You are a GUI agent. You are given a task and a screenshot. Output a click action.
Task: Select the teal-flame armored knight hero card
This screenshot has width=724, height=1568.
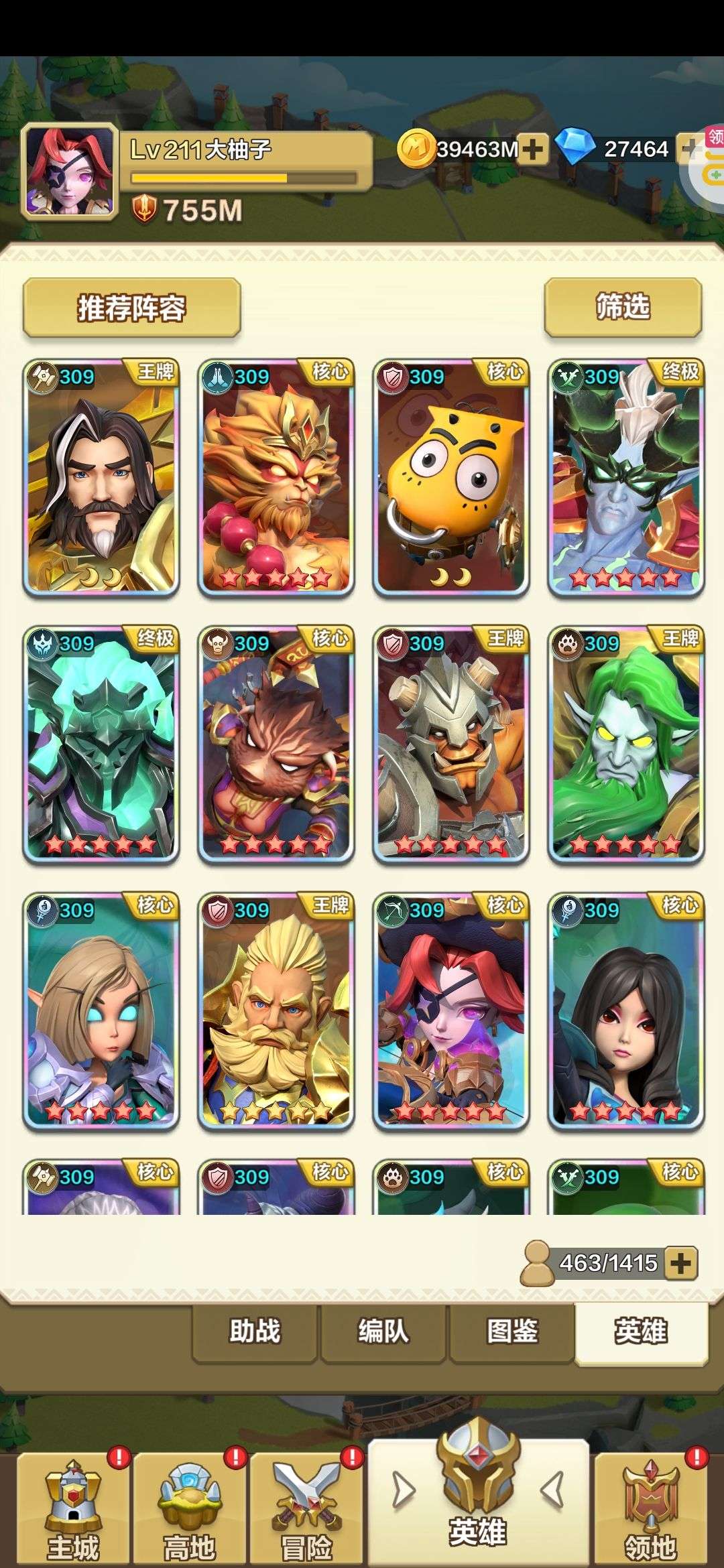tap(101, 744)
